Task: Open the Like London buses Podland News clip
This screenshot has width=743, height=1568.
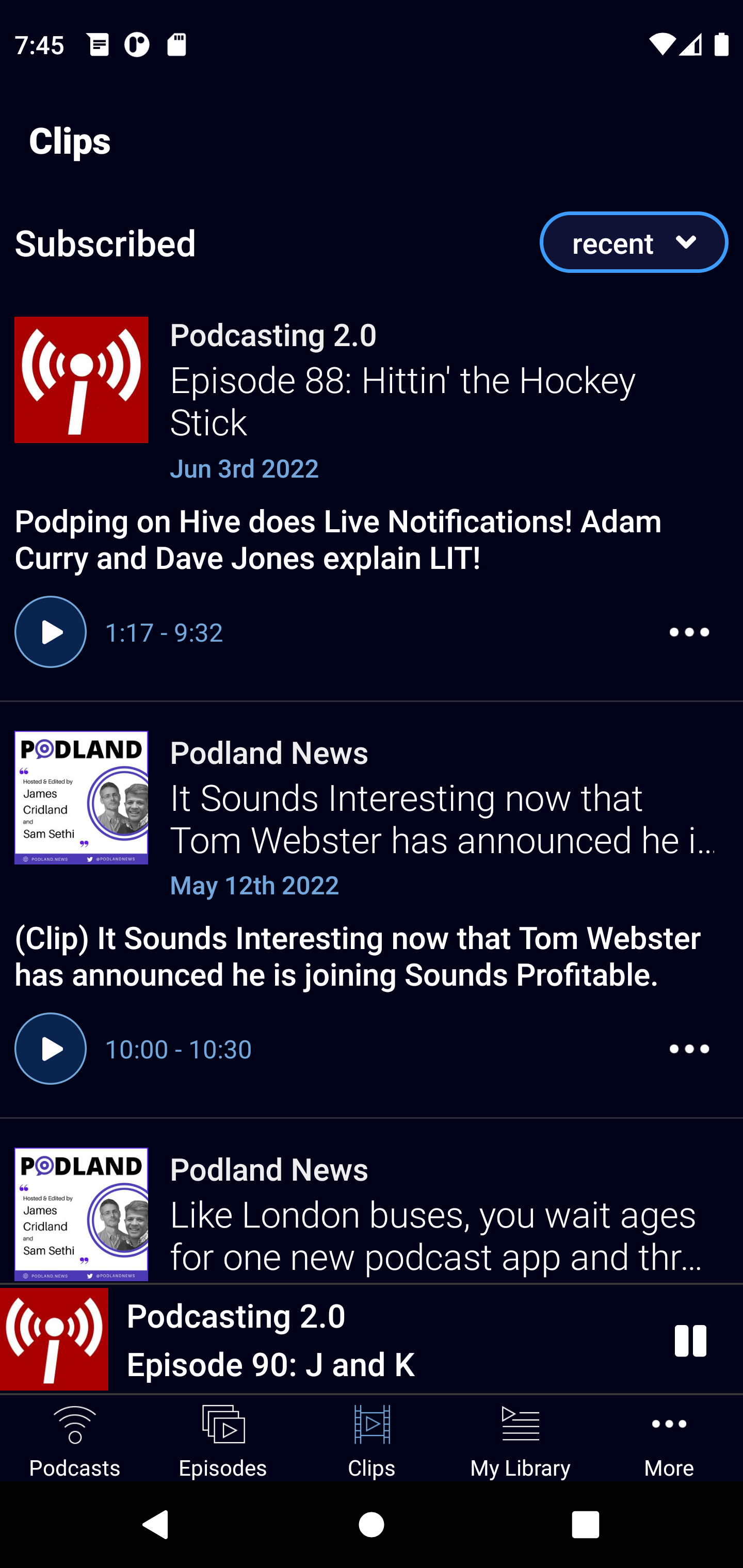Action: [x=435, y=1235]
